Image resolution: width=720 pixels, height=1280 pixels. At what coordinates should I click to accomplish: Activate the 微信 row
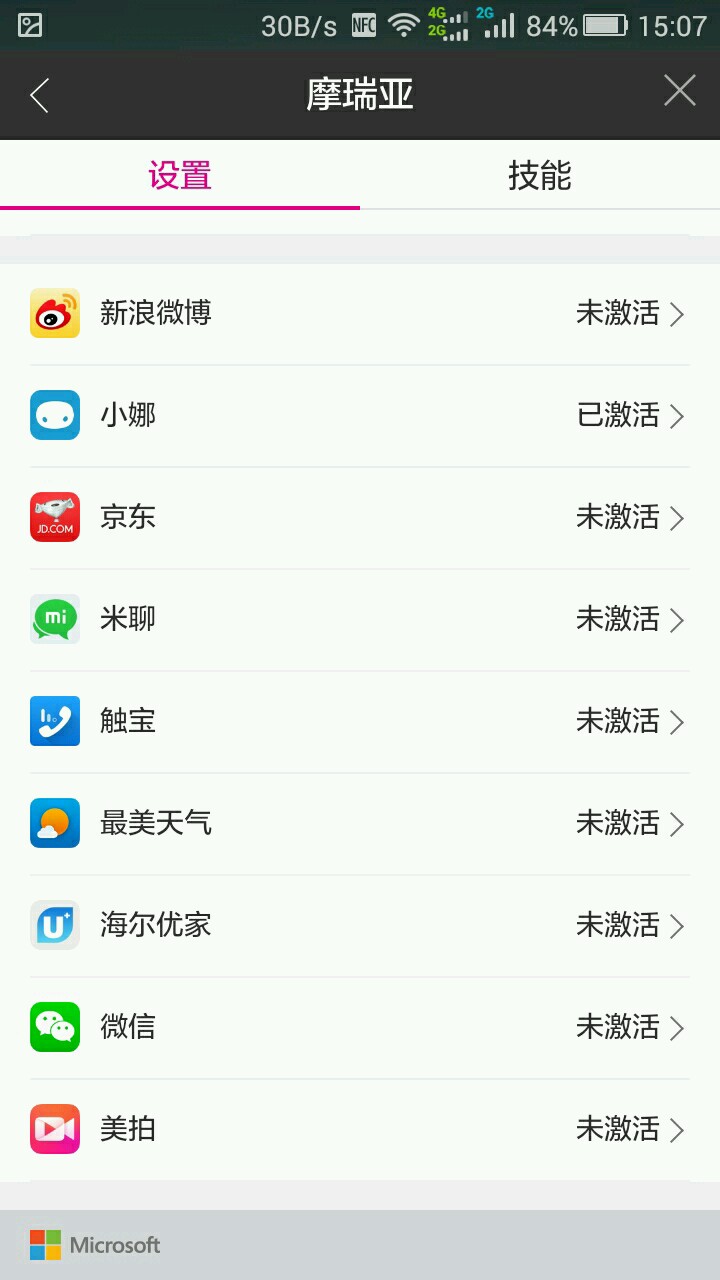pos(360,1028)
